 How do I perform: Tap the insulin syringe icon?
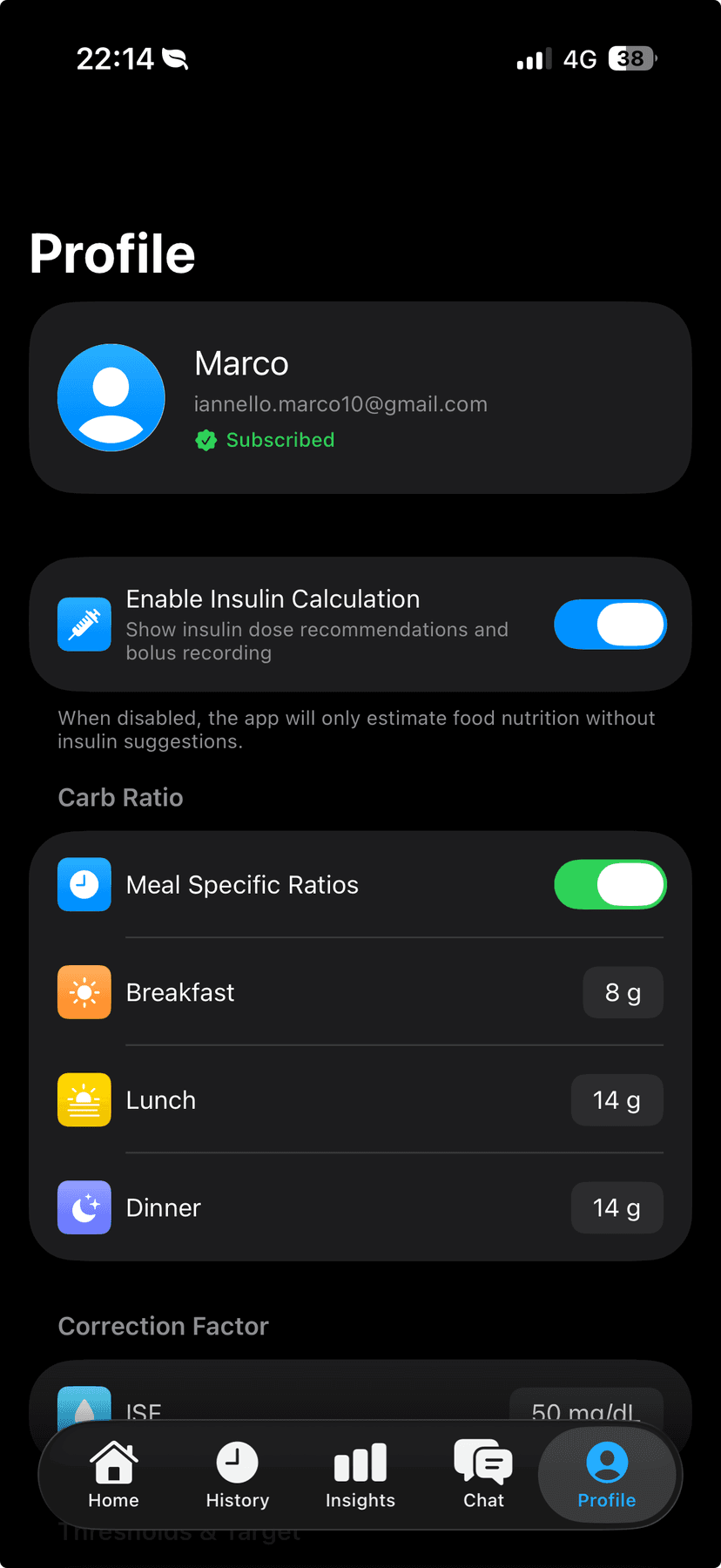tap(84, 624)
